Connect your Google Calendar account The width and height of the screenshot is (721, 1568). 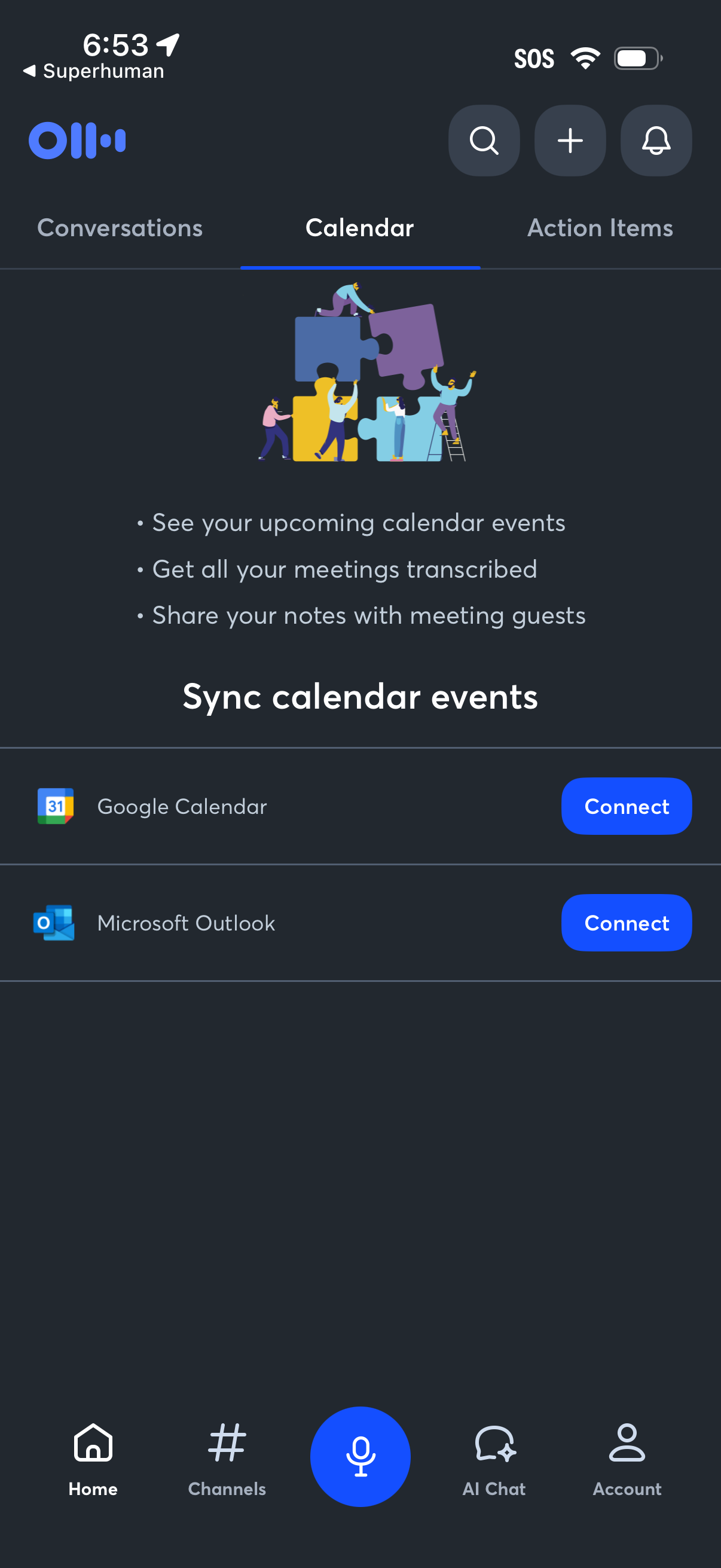(626, 806)
